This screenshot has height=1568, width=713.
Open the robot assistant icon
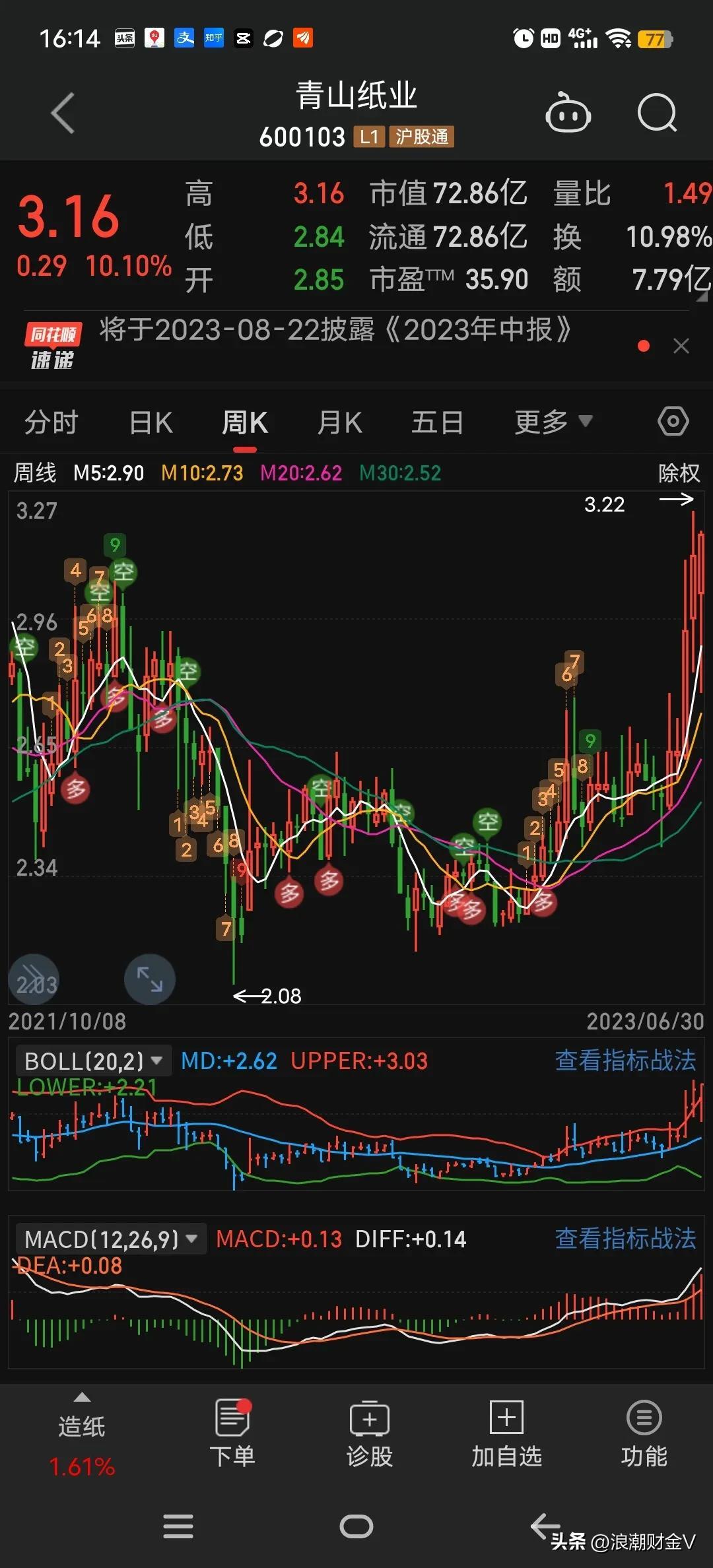coord(568,113)
